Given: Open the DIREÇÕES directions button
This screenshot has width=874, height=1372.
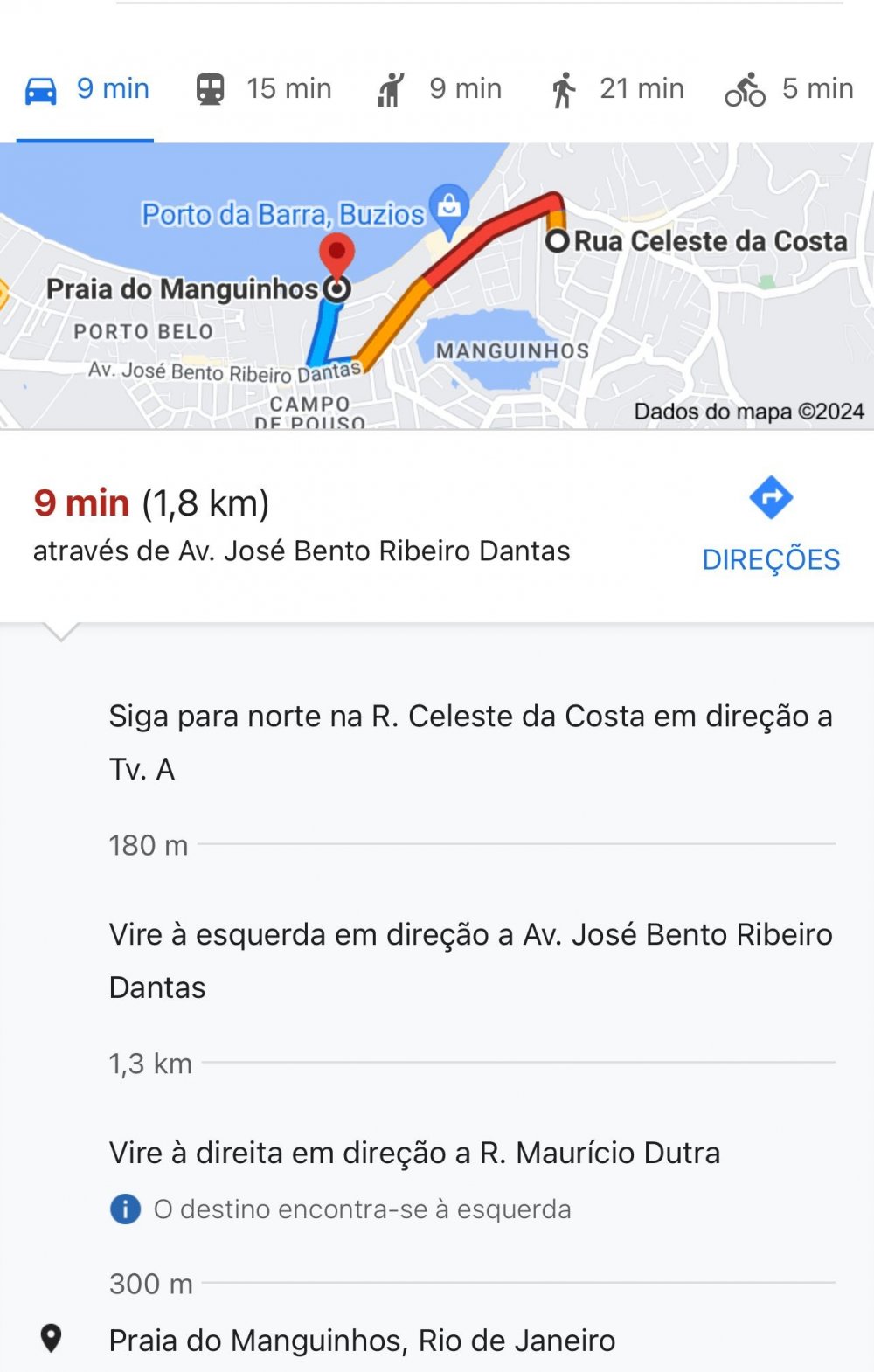Looking at the screenshot, I should pyautogui.click(x=771, y=524).
